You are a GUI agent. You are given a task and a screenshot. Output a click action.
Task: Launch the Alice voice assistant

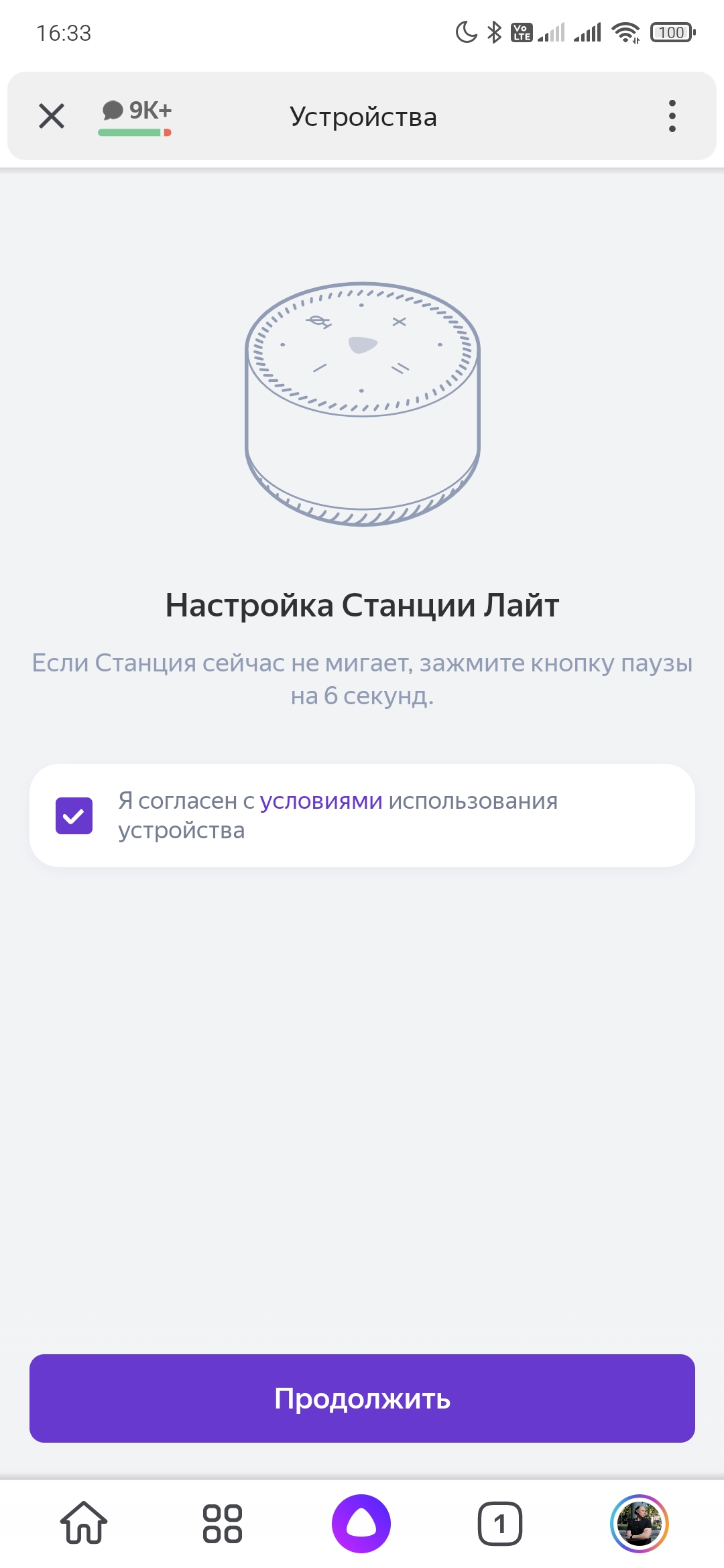coord(361,1523)
